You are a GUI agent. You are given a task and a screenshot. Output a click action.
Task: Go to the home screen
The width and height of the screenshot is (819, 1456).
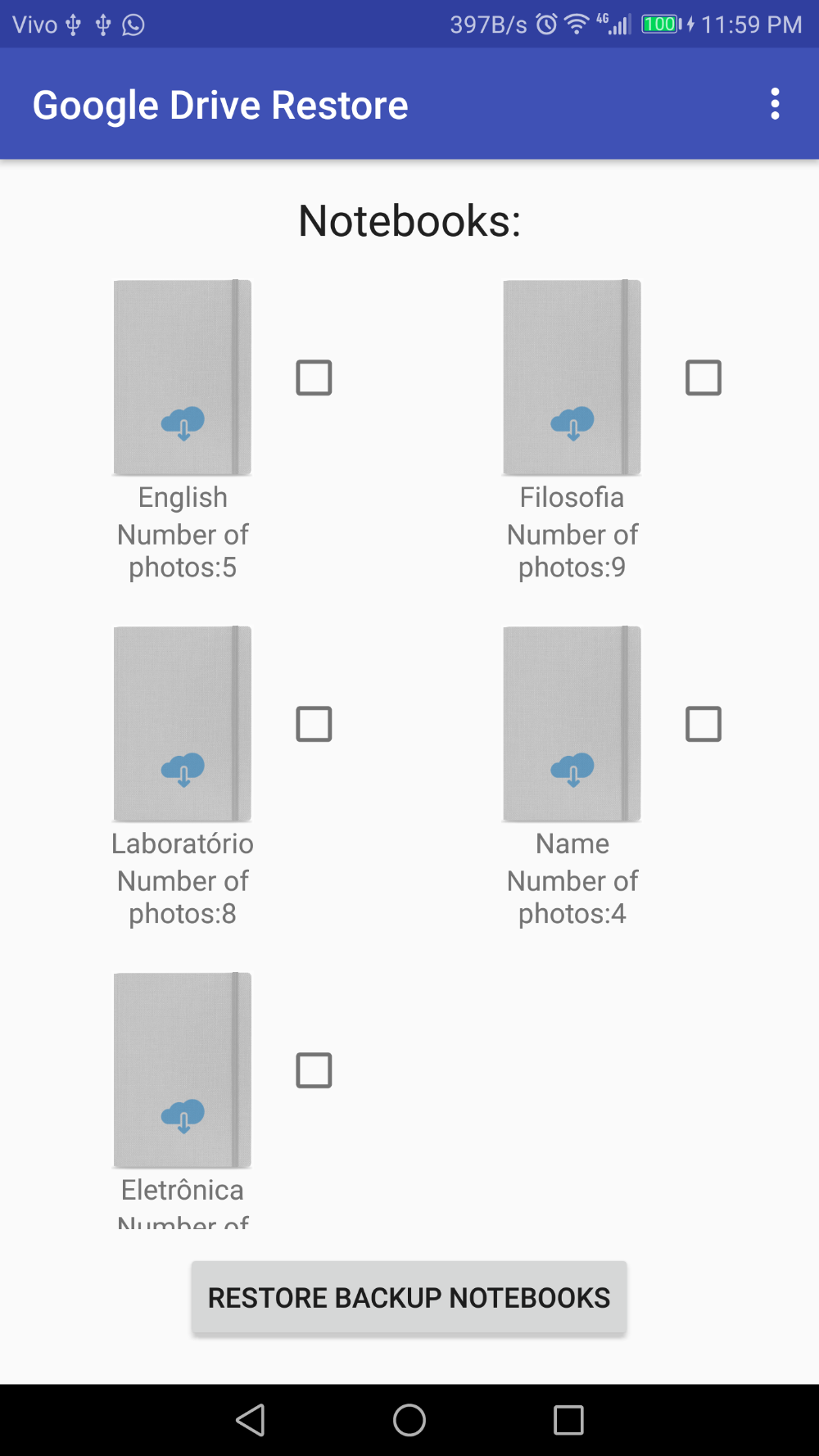pyautogui.click(x=409, y=1420)
